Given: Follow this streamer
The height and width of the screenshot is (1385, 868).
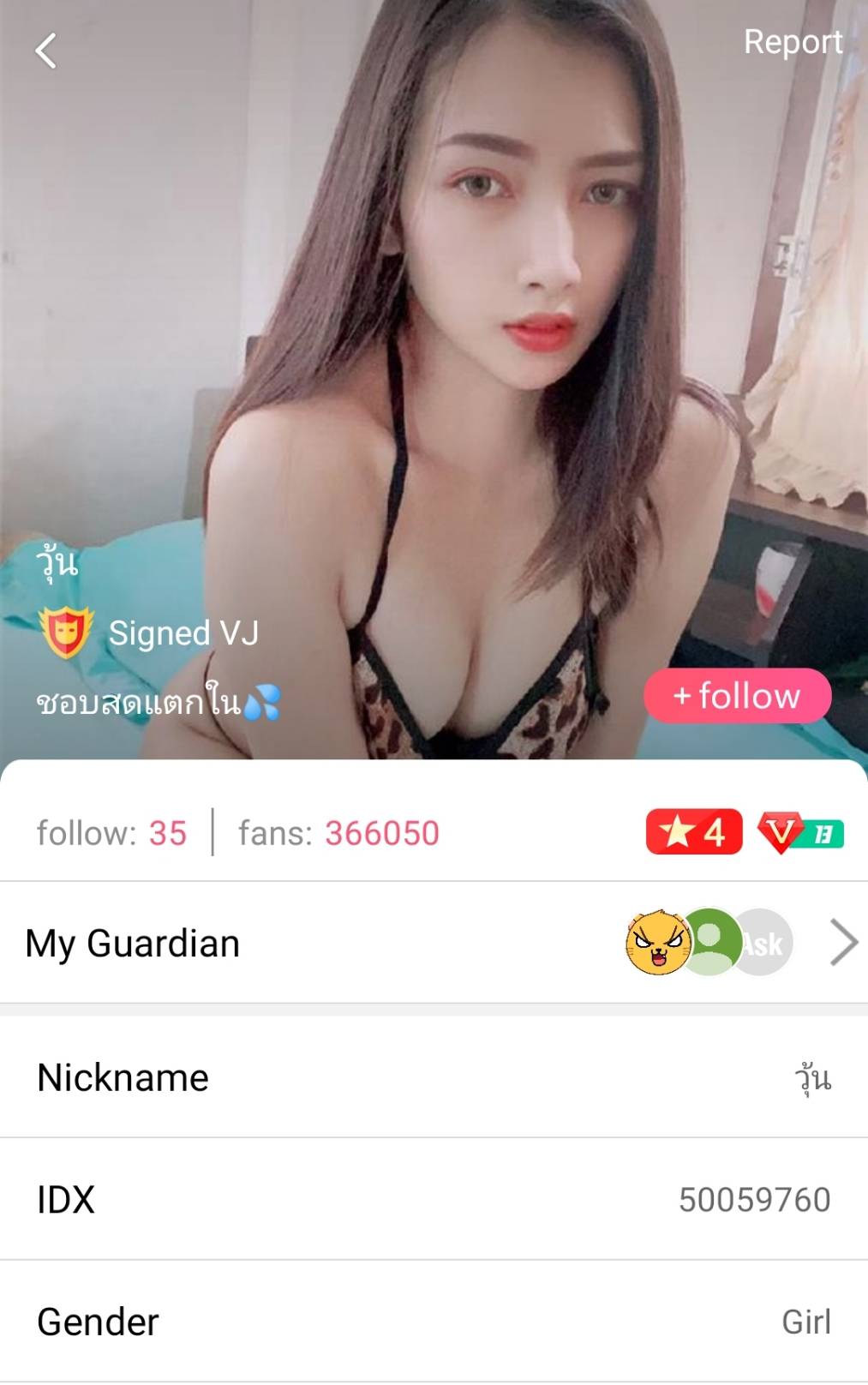Looking at the screenshot, I should (737, 695).
